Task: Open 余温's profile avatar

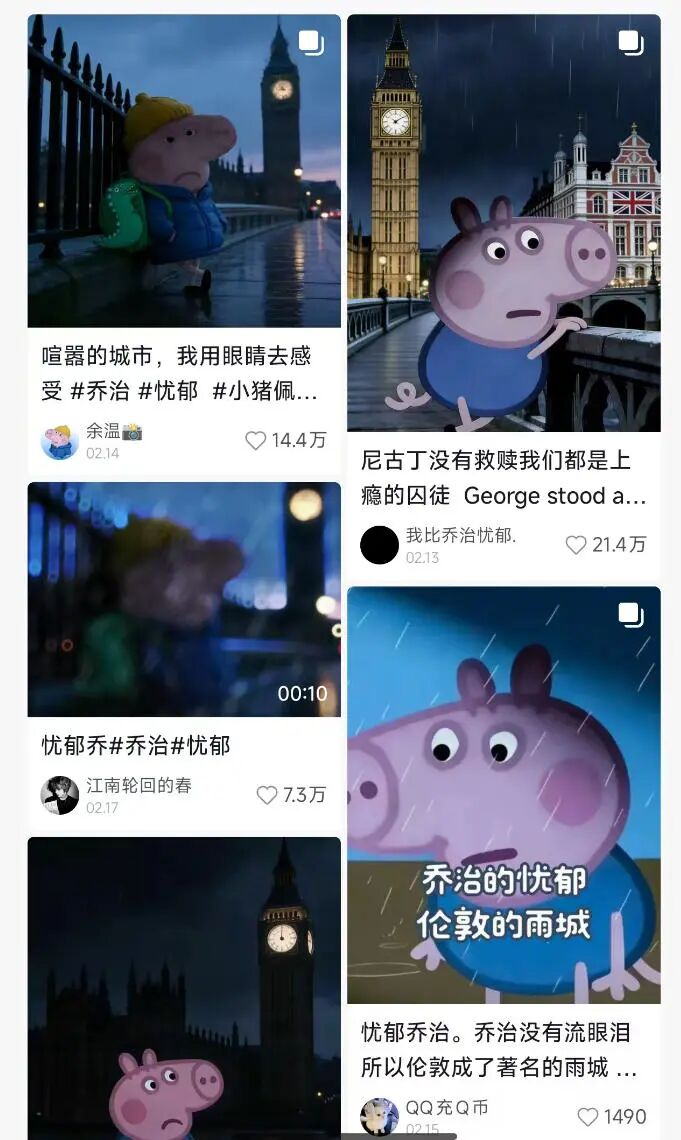Action: point(60,441)
